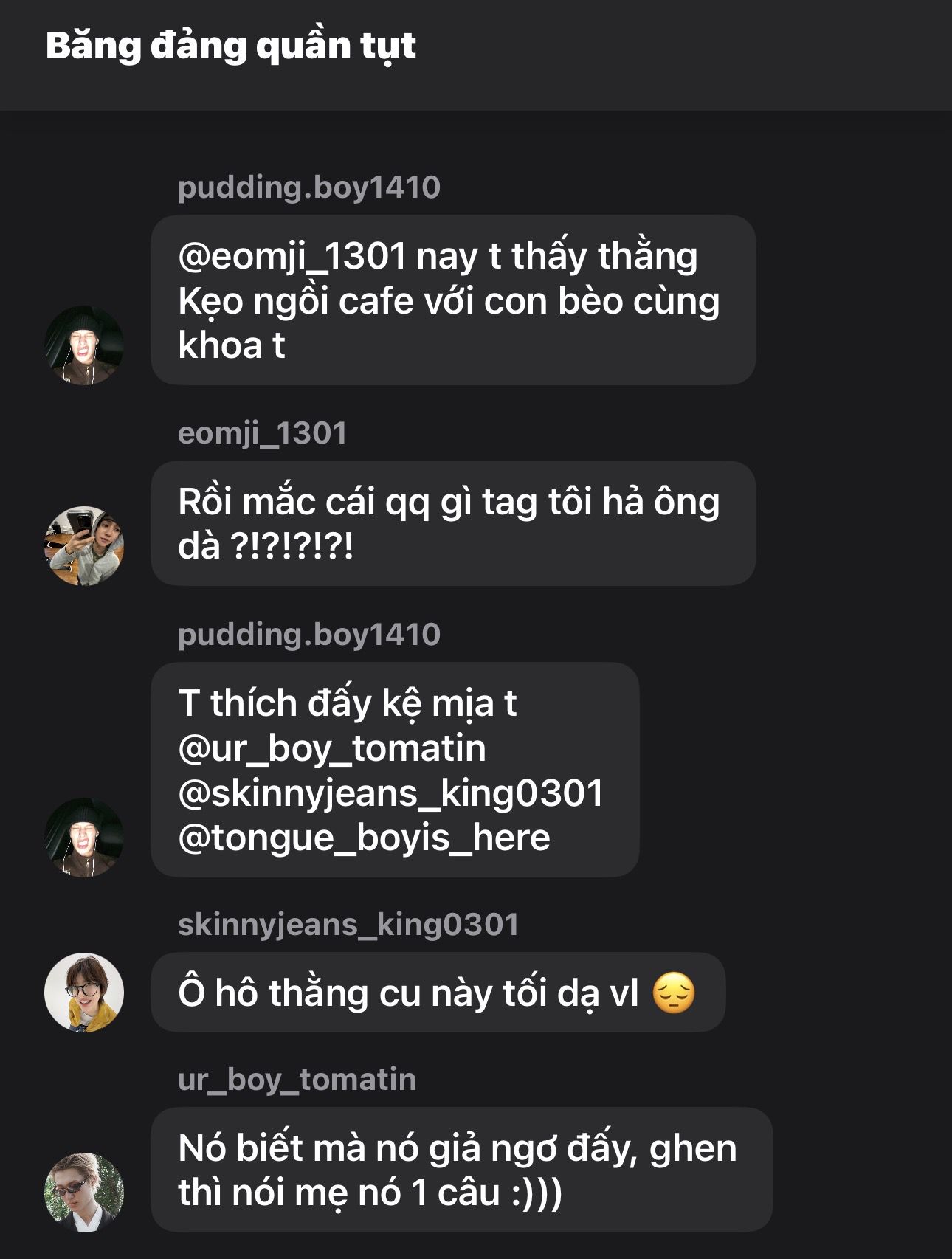View skinnyjeans_king0301's avatar profile
Screen dimensions: 952x1259
point(84,992)
